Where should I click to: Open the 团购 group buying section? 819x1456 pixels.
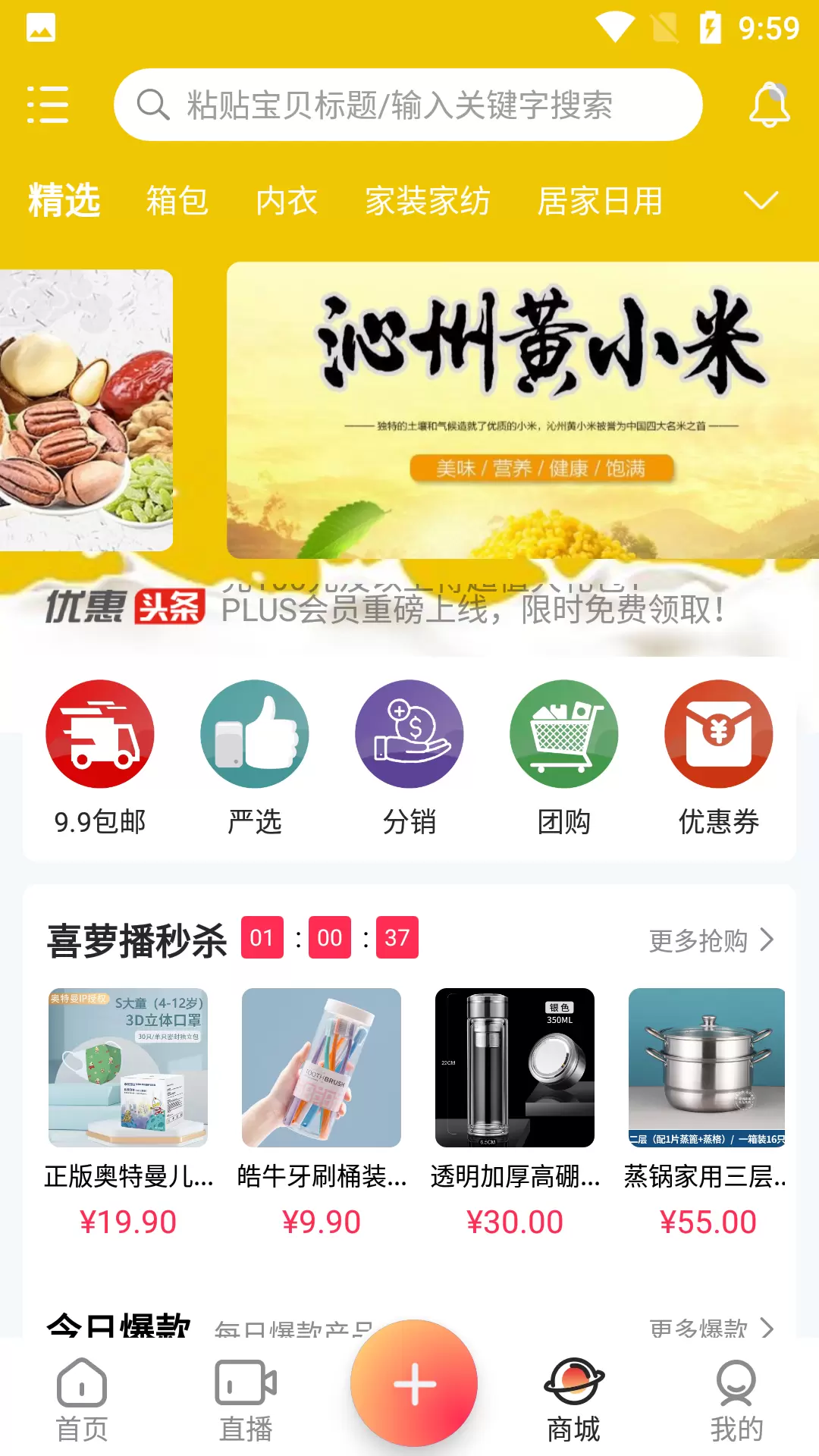[x=564, y=758]
